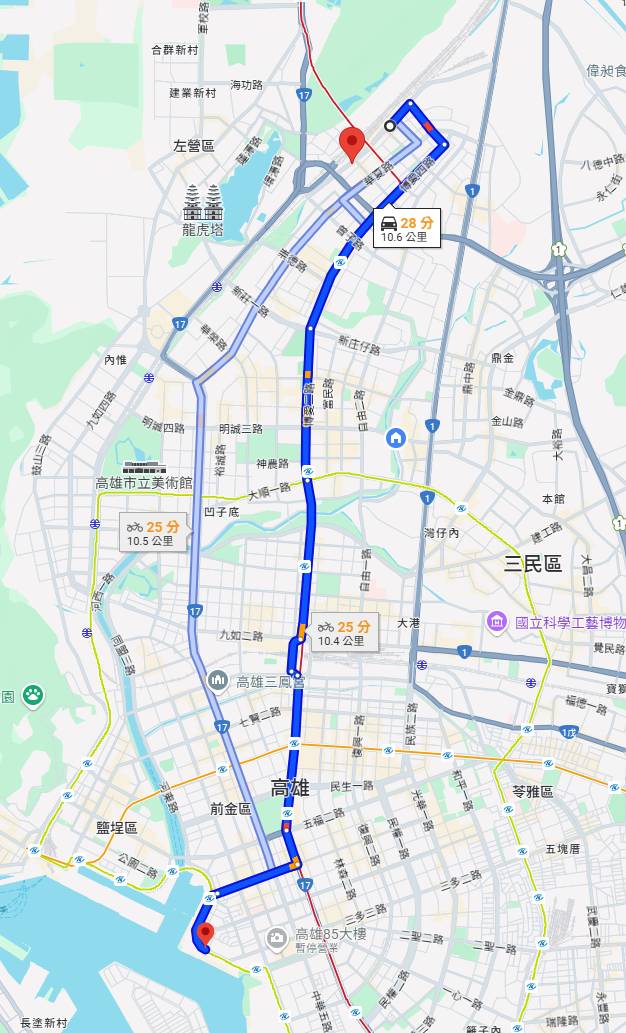Tap the green paw park marker
The width and height of the screenshot is (626, 1033).
[33, 695]
